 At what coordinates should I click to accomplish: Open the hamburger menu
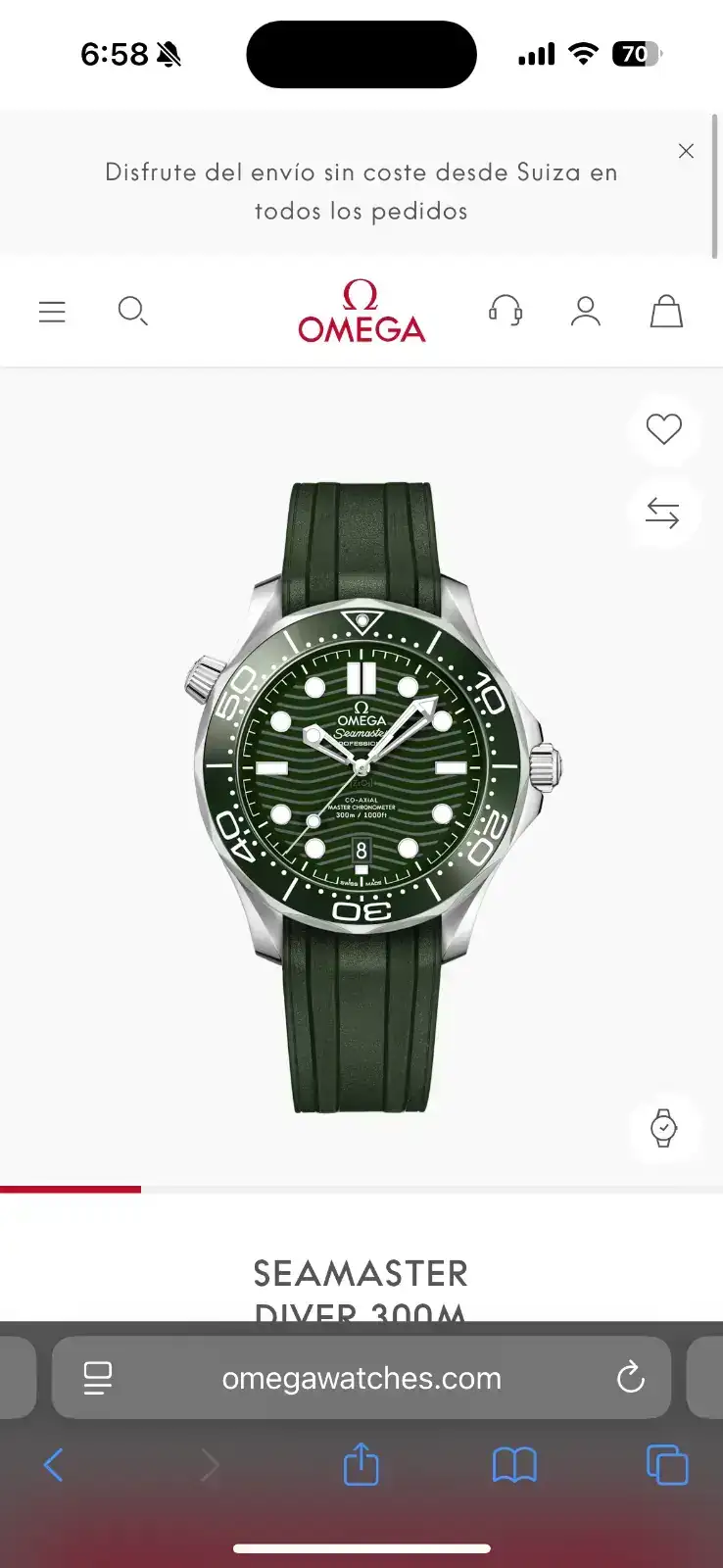point(52,312)
